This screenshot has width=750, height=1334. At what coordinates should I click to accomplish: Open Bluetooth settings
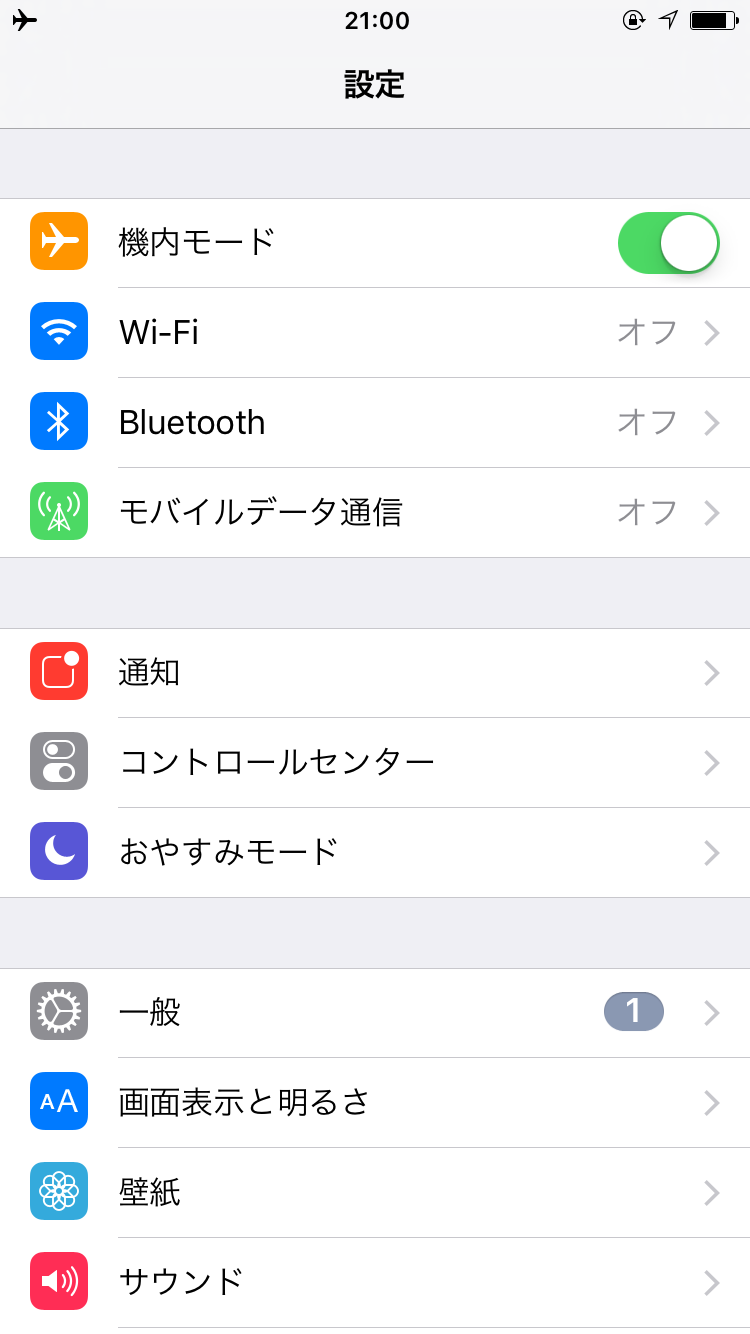pos(375,422)
